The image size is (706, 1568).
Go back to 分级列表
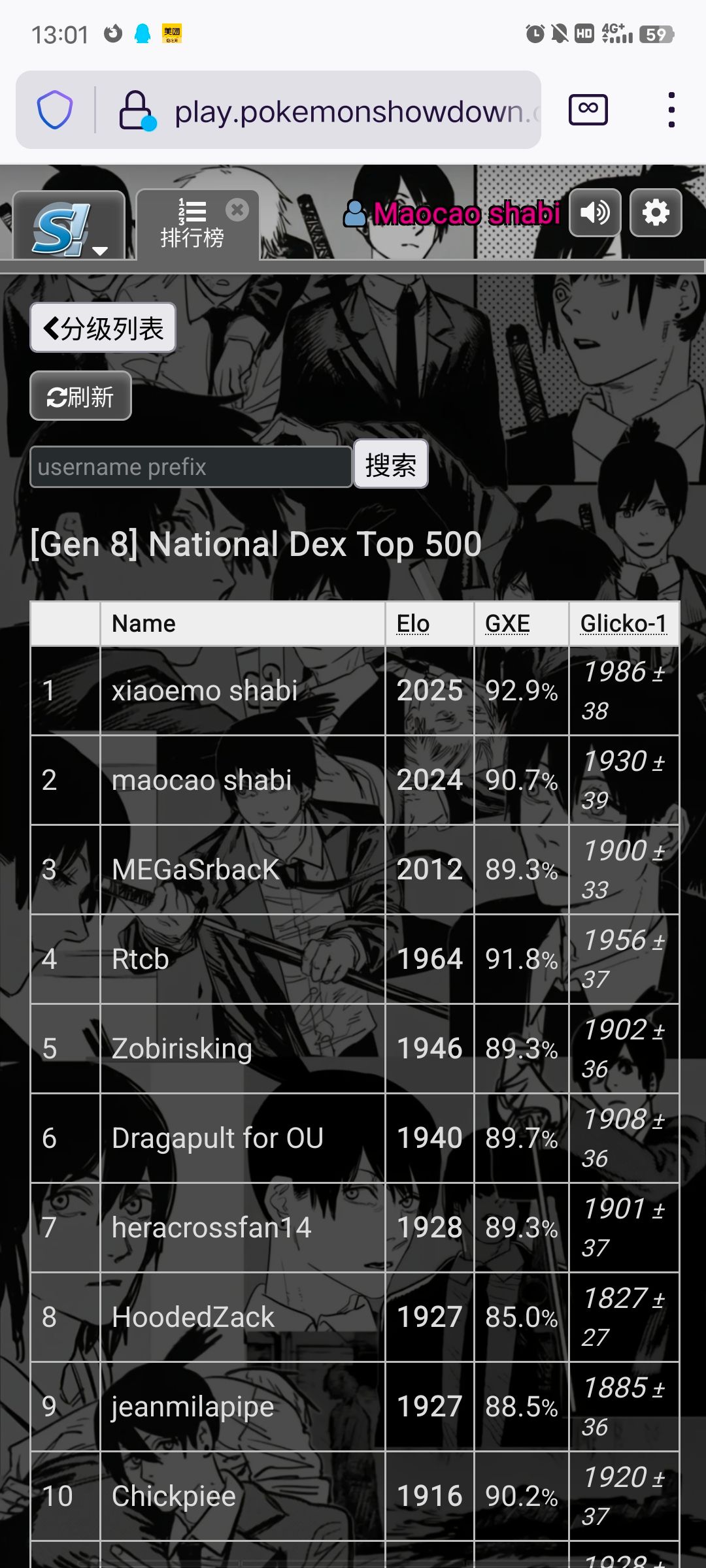tap(103, 328)
